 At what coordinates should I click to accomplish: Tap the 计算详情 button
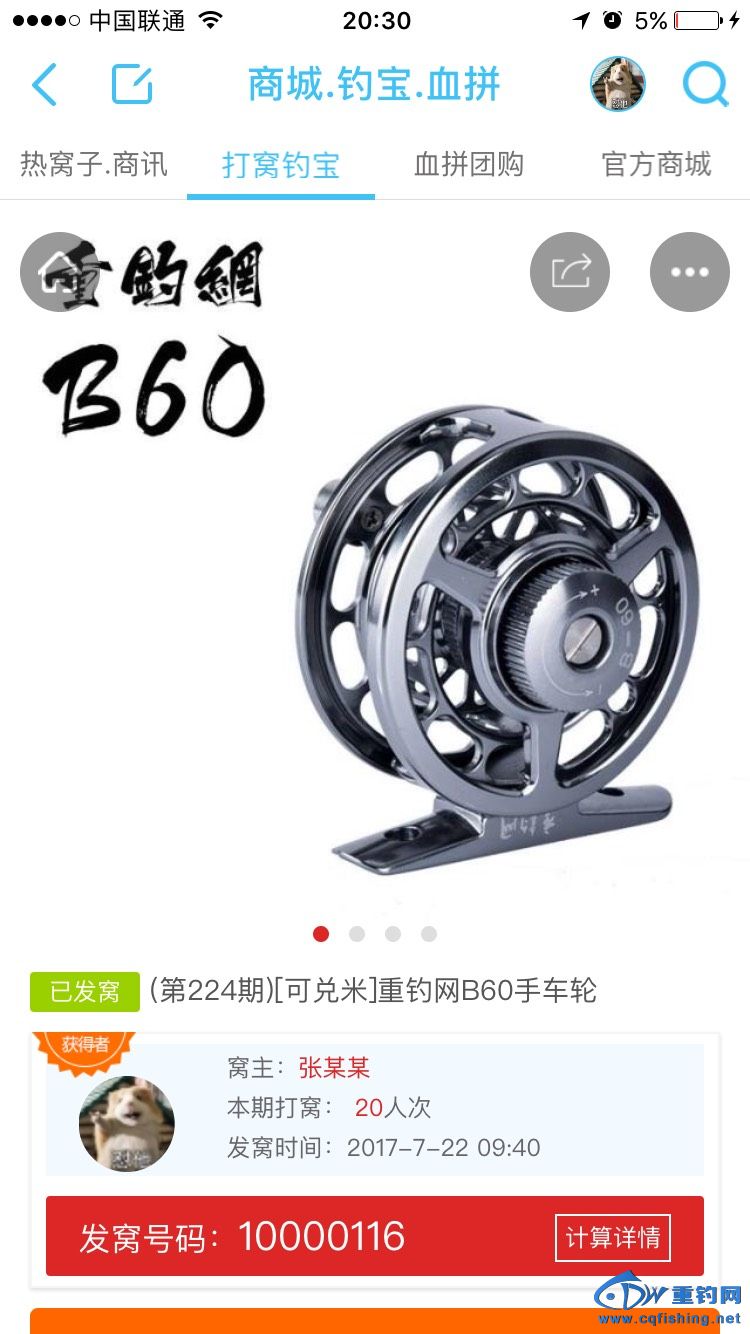pyautogui.click(x=613, y=1238)
